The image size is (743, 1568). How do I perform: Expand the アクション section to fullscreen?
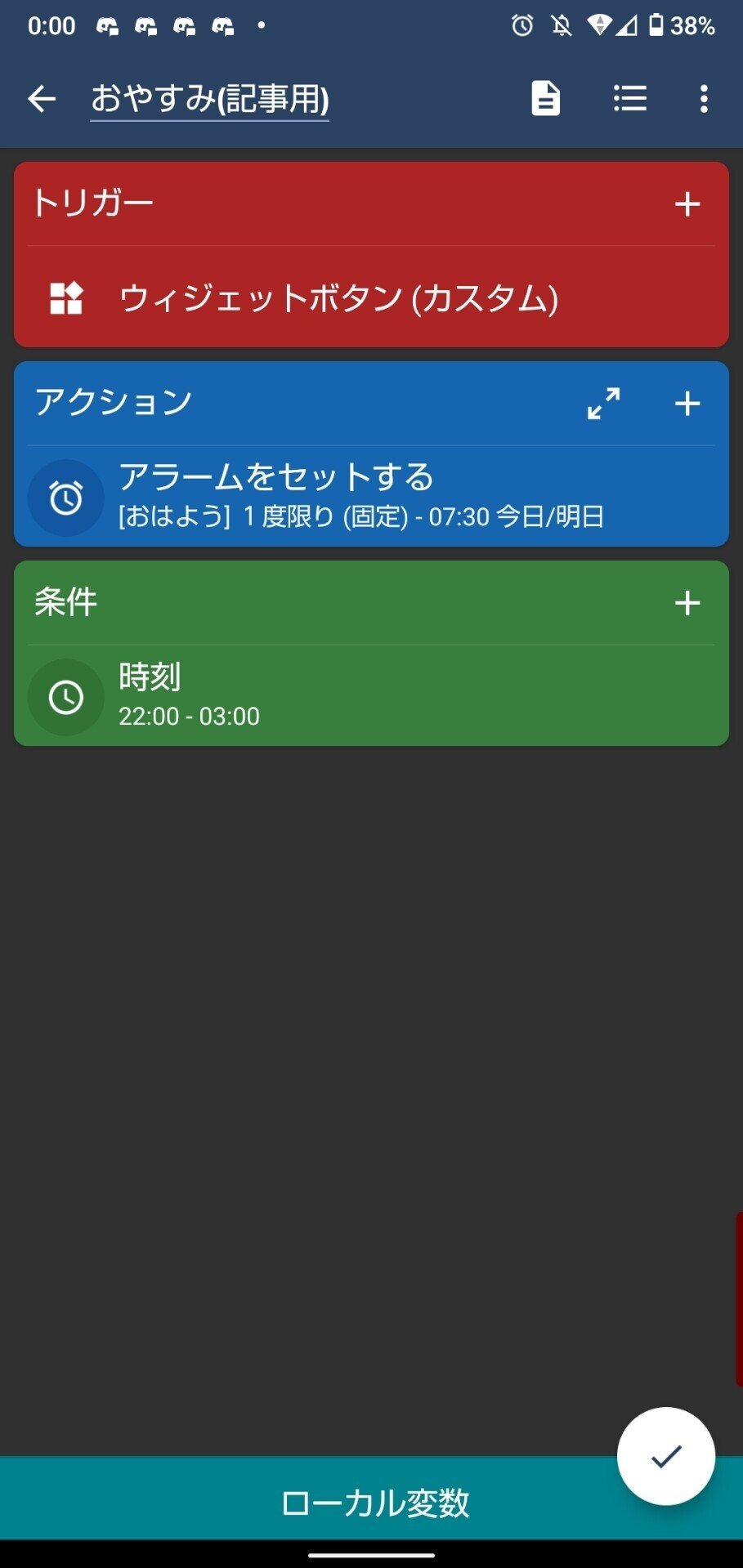click(x=603, y=403)
